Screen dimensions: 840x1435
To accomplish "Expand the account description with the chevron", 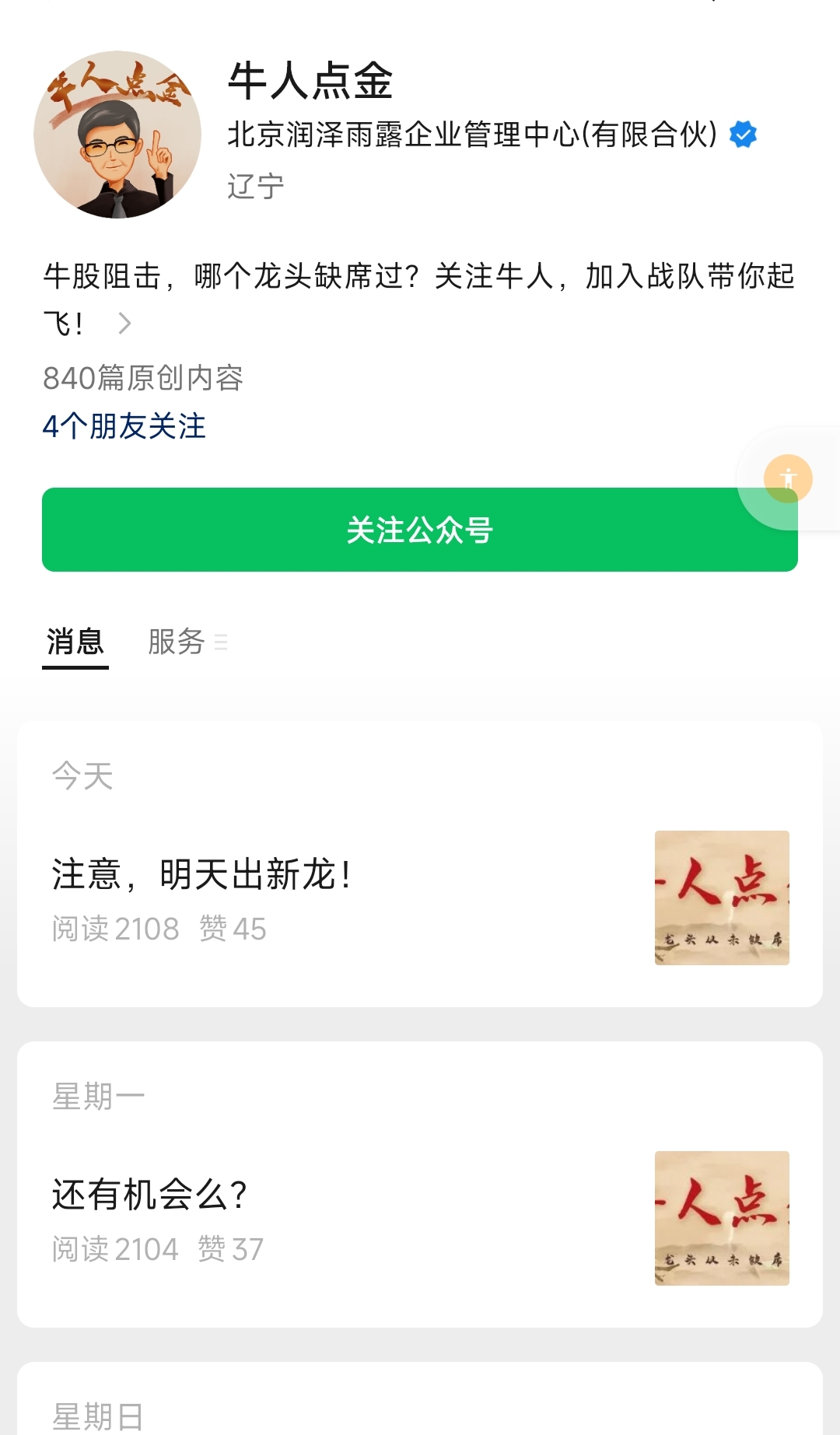I will (x=124, y=323).
